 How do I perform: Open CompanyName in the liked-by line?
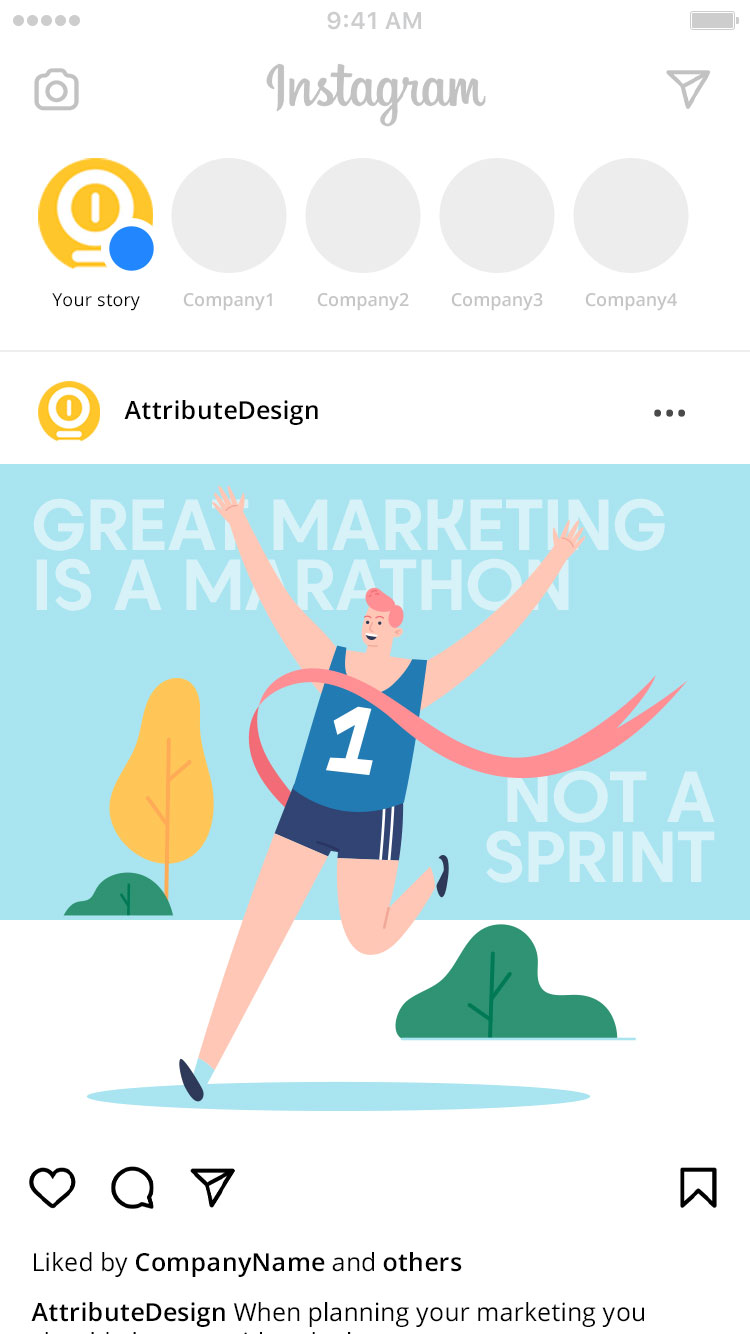pos(230,1263)
